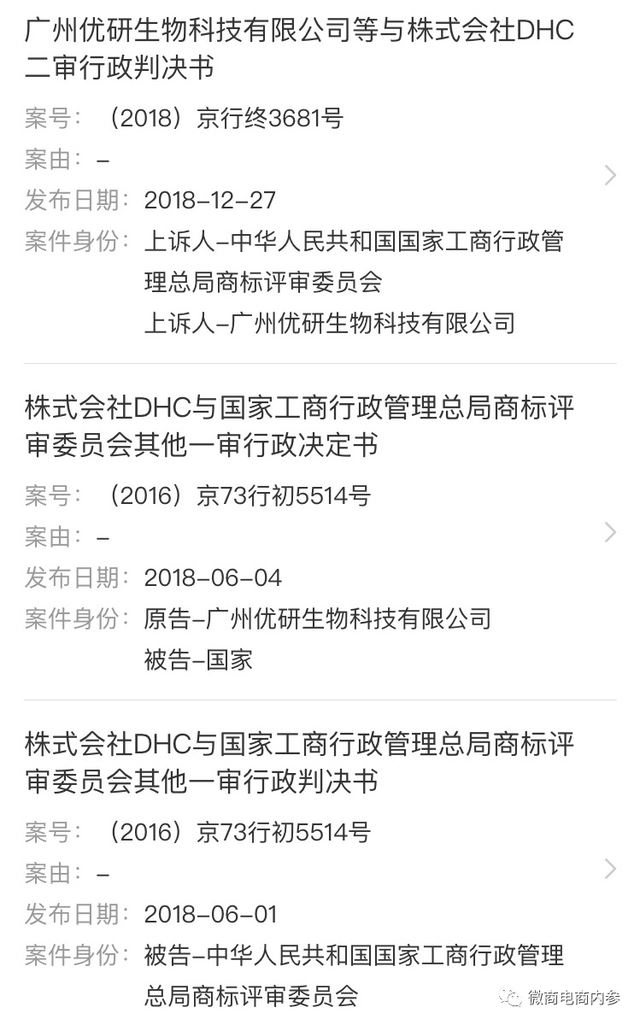View the 一审行政判决书 published 2018-06-01

click(x=300, y=763)
